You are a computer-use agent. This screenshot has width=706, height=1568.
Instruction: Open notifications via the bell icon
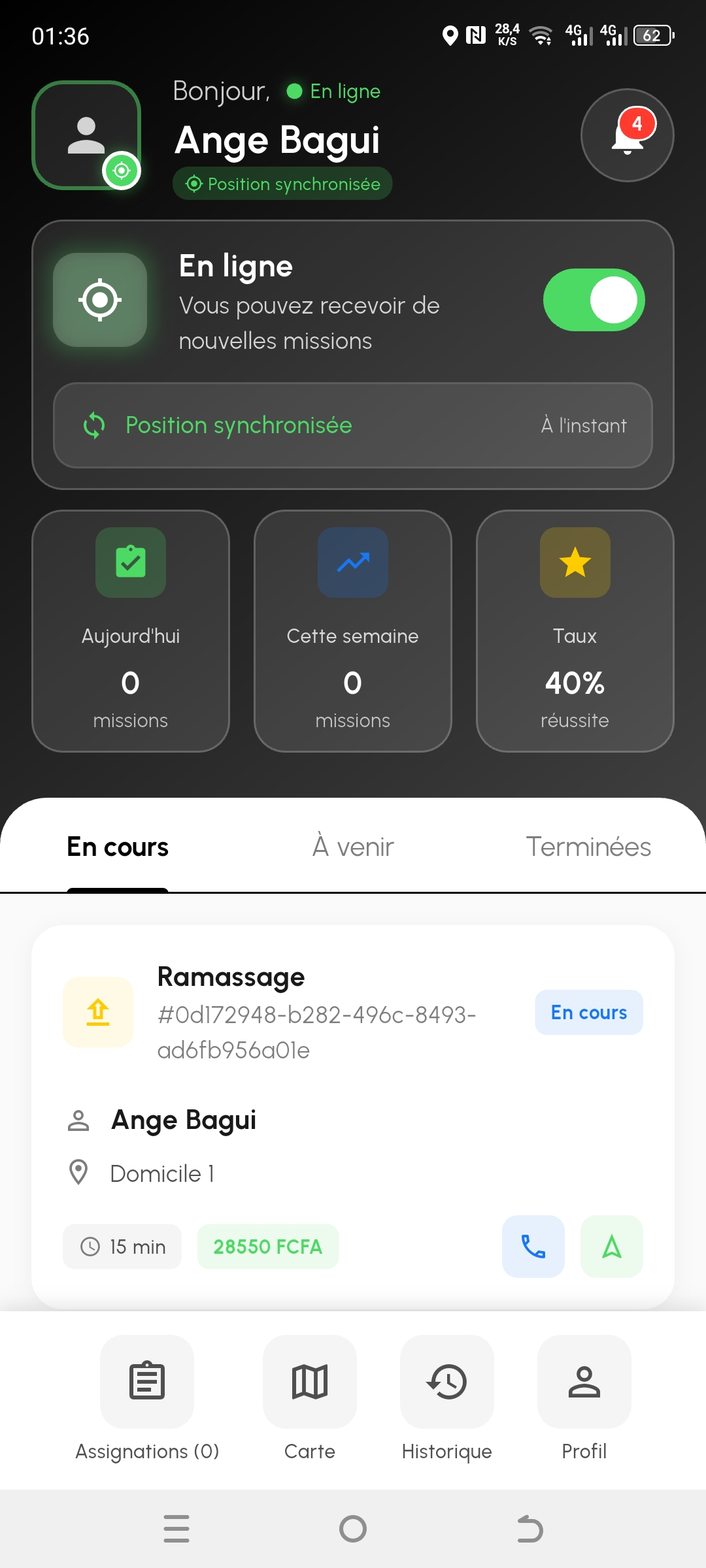click(x=626, y=135)
